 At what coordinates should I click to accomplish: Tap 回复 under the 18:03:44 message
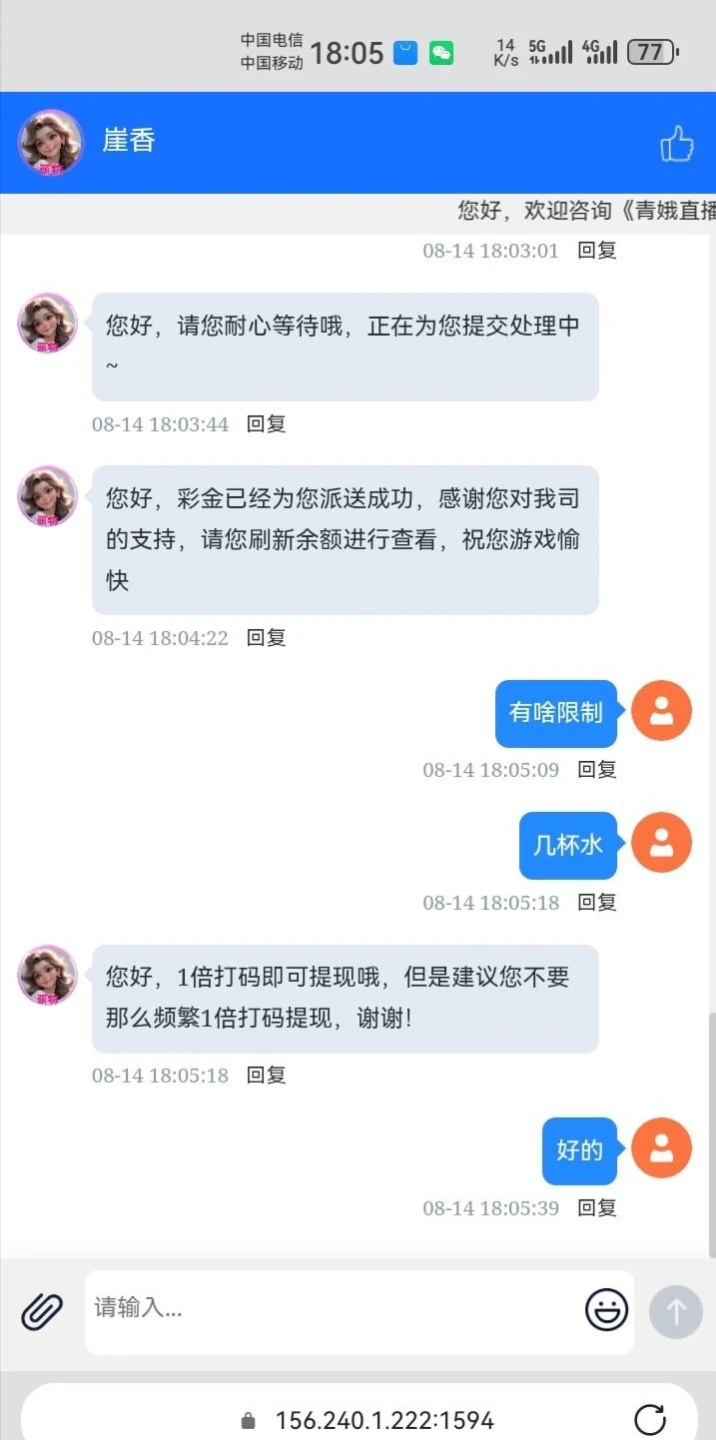click(x=267, y=424)
